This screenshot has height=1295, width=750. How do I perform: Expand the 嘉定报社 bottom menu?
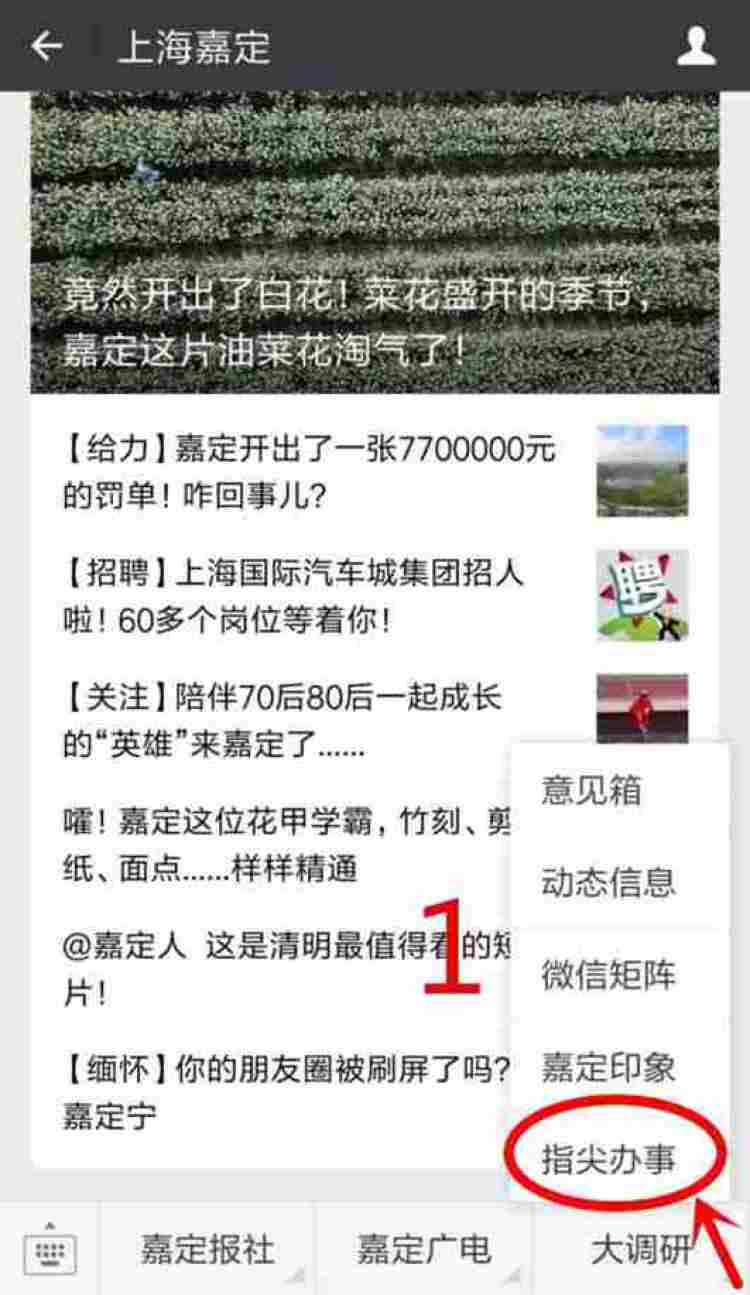pos(207,1249)
